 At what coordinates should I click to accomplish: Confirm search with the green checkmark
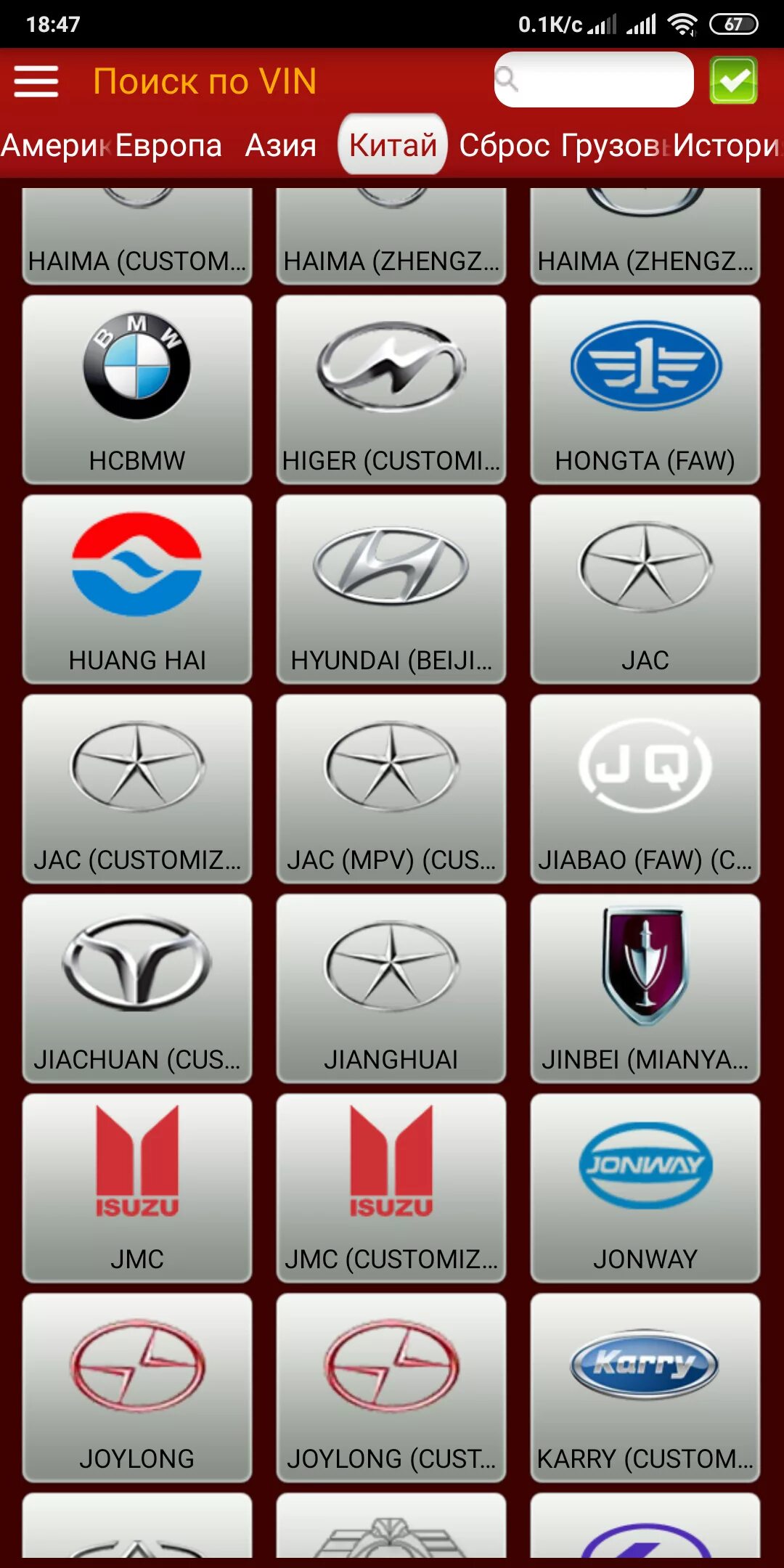coord(734,80)
